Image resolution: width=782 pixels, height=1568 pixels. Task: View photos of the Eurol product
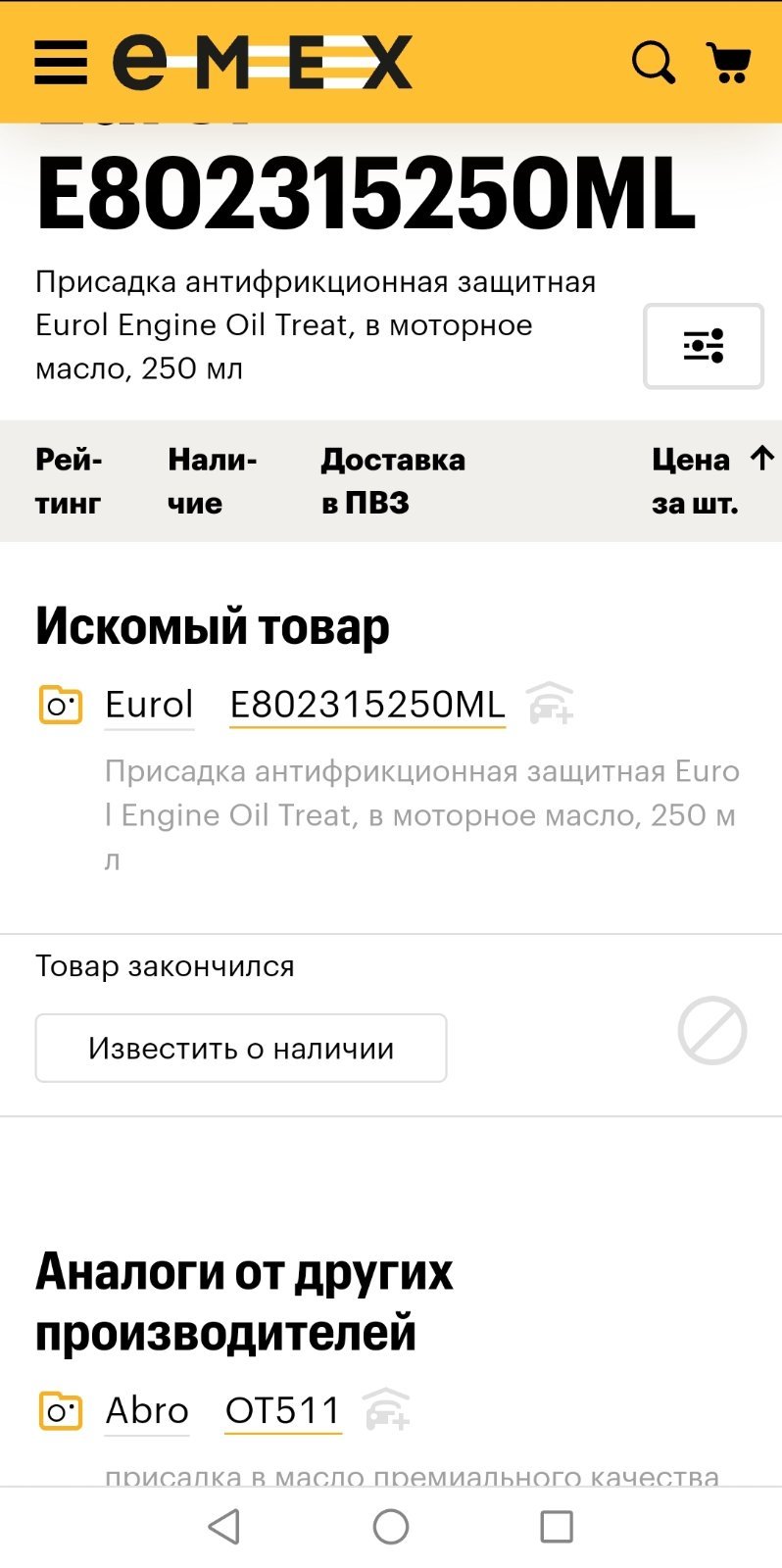pyautogui.click(x=60, y=705)
